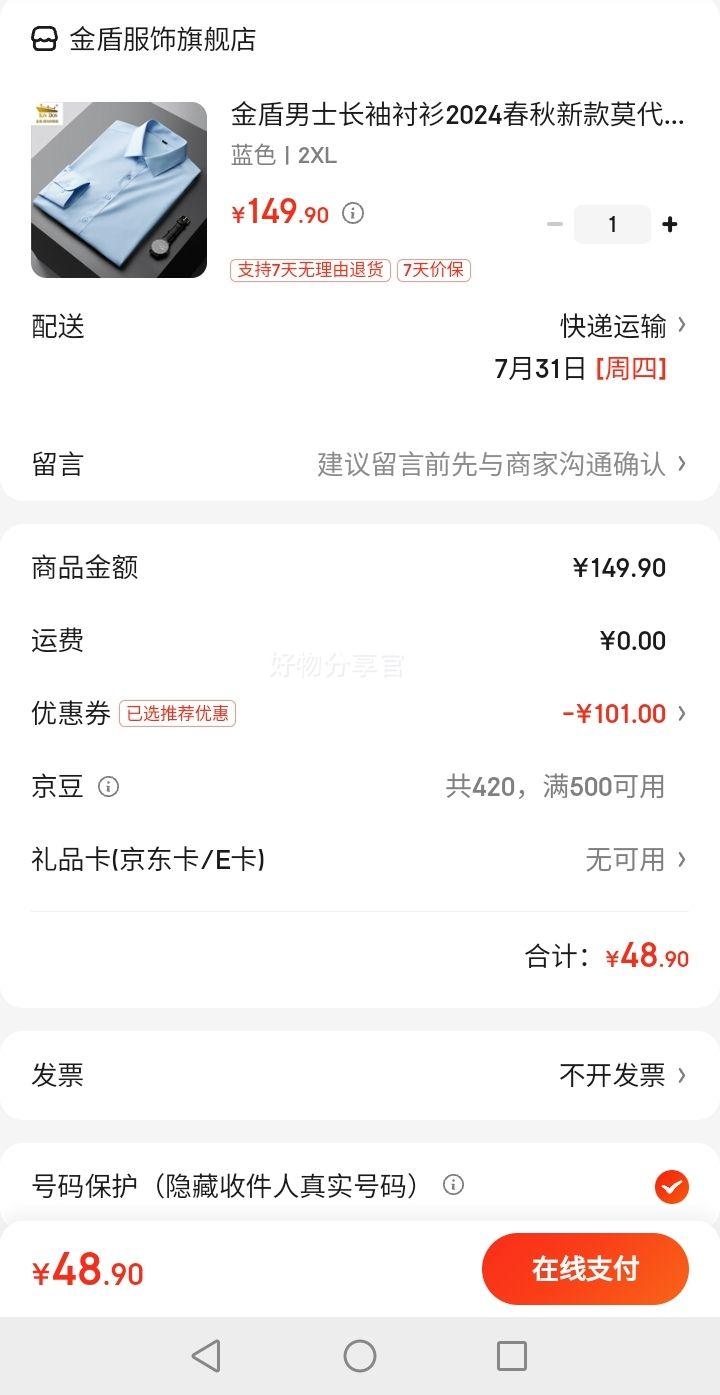Show price details info icon
Viewport: 720px width, 1395px height.
(x=353, y=213)
